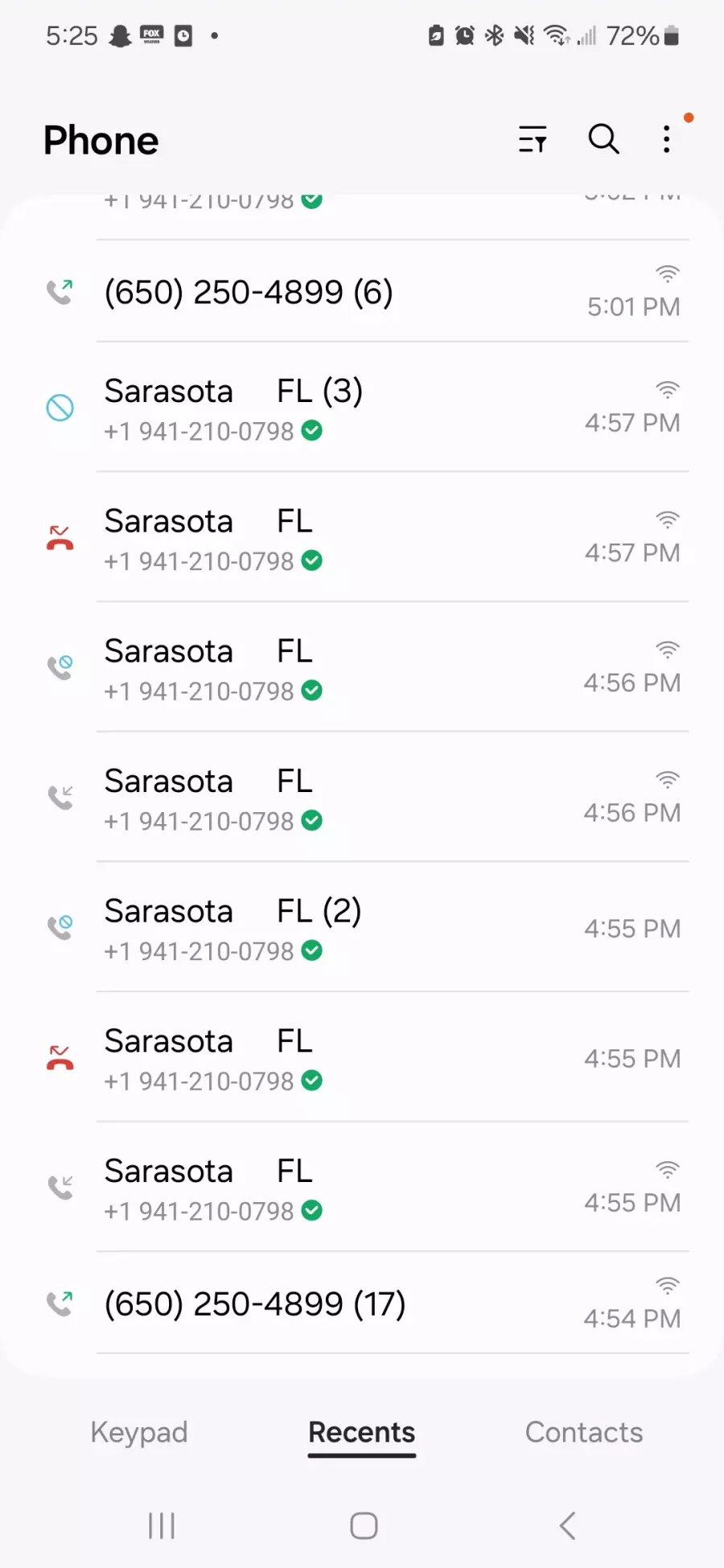This screenshot has width=724, height=1568.
Task: Go to the Contacts tab
Action: point(584,1433)
